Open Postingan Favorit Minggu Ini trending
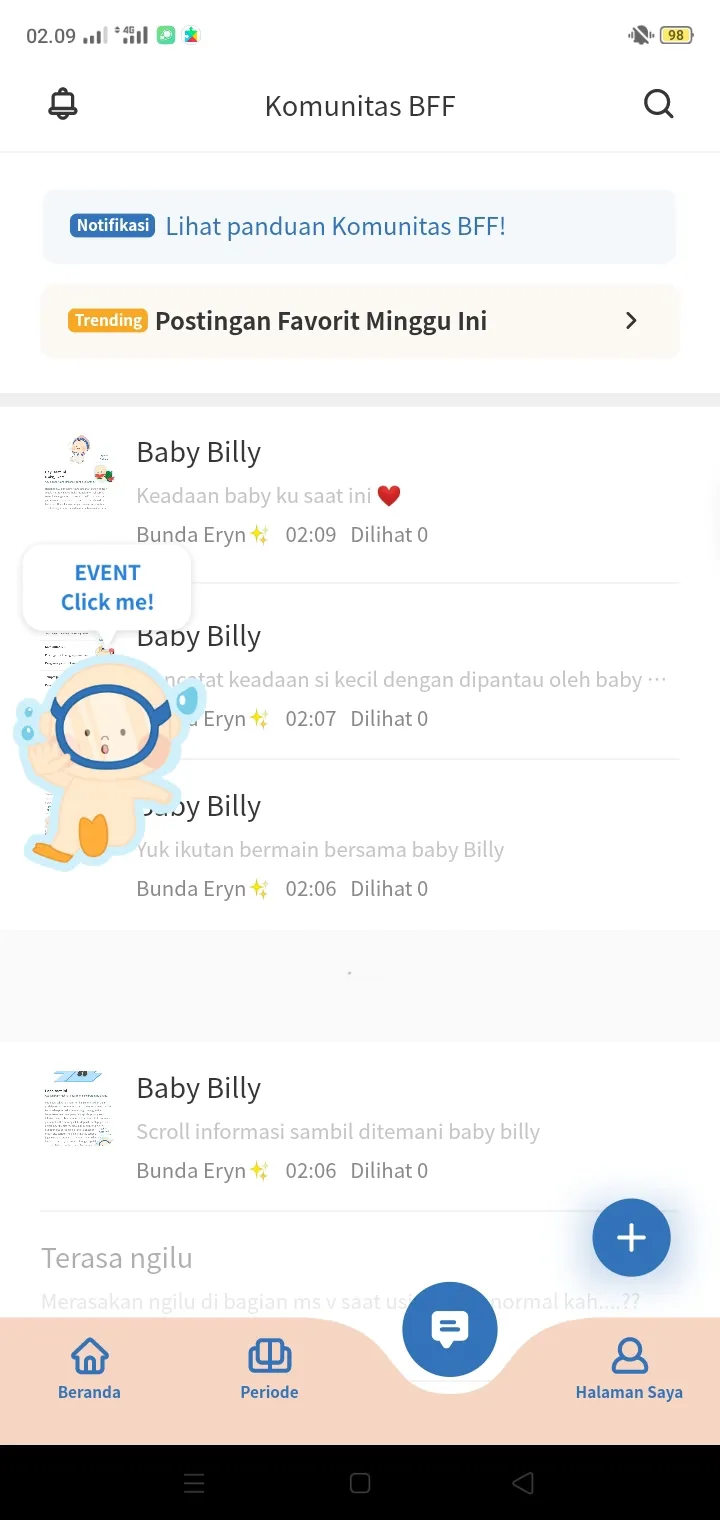Viewport: 720px width, 1520px height. [360, 321]
